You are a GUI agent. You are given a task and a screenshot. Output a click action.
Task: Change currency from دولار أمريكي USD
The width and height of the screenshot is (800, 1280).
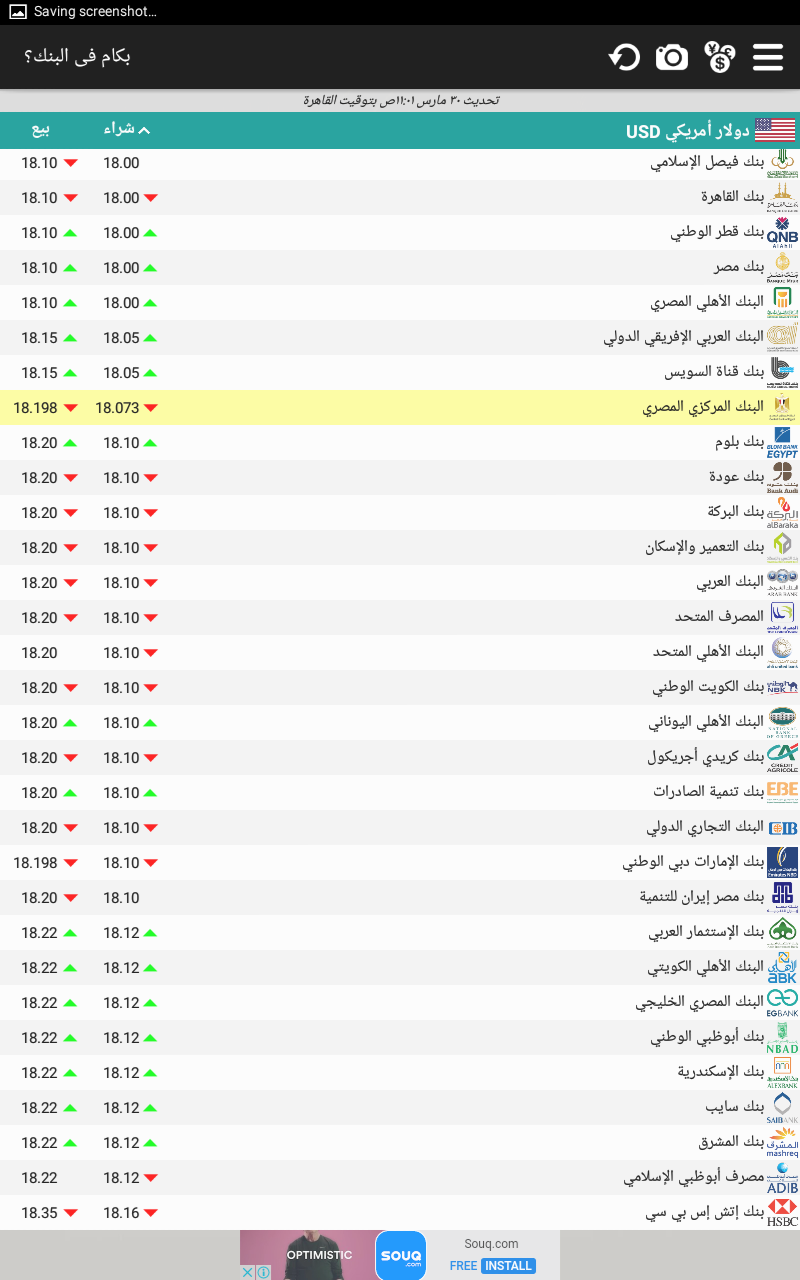tap(710, 131)
